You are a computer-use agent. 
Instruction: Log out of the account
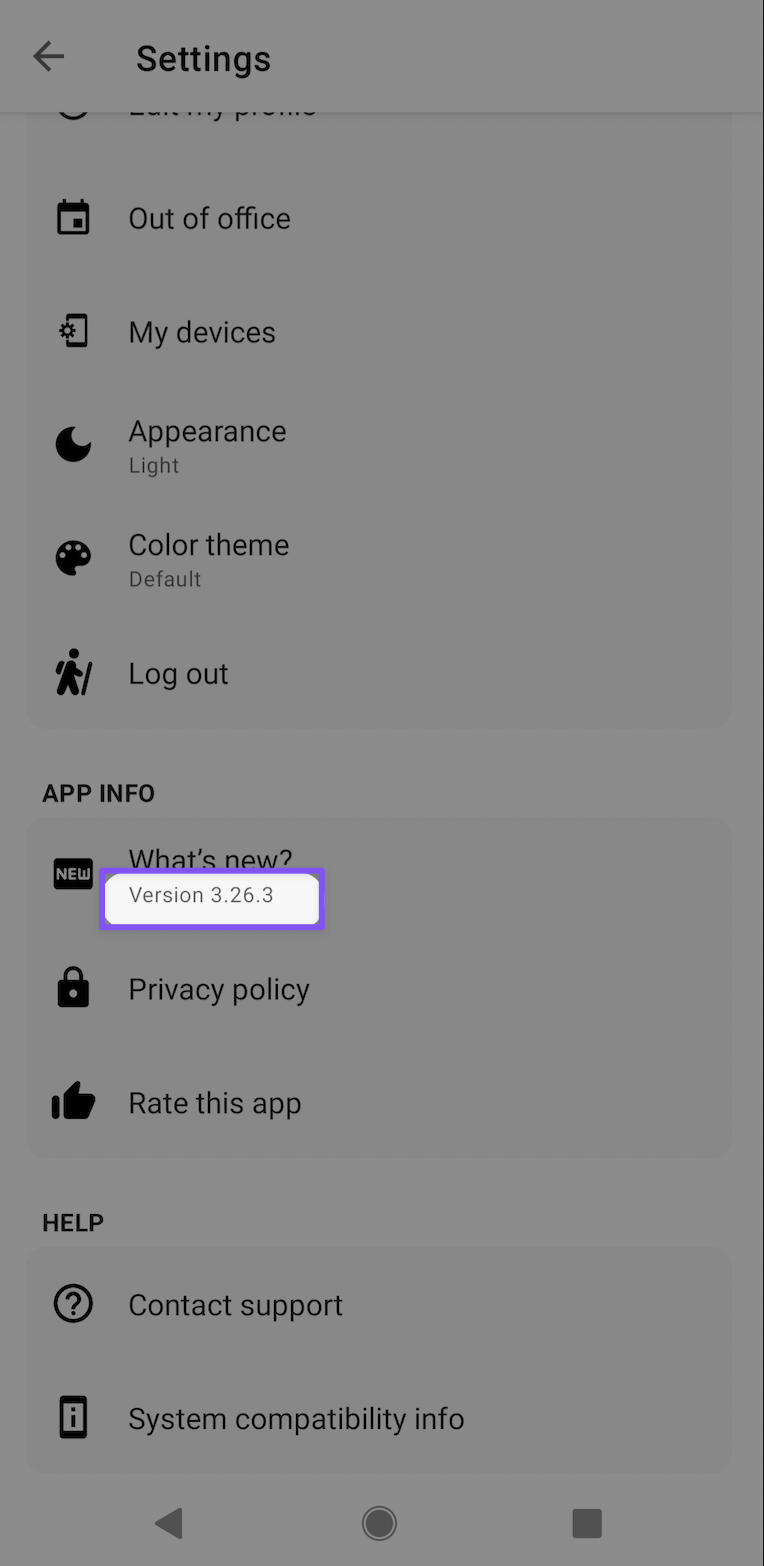pyautogui.click(x=178, y=674)
